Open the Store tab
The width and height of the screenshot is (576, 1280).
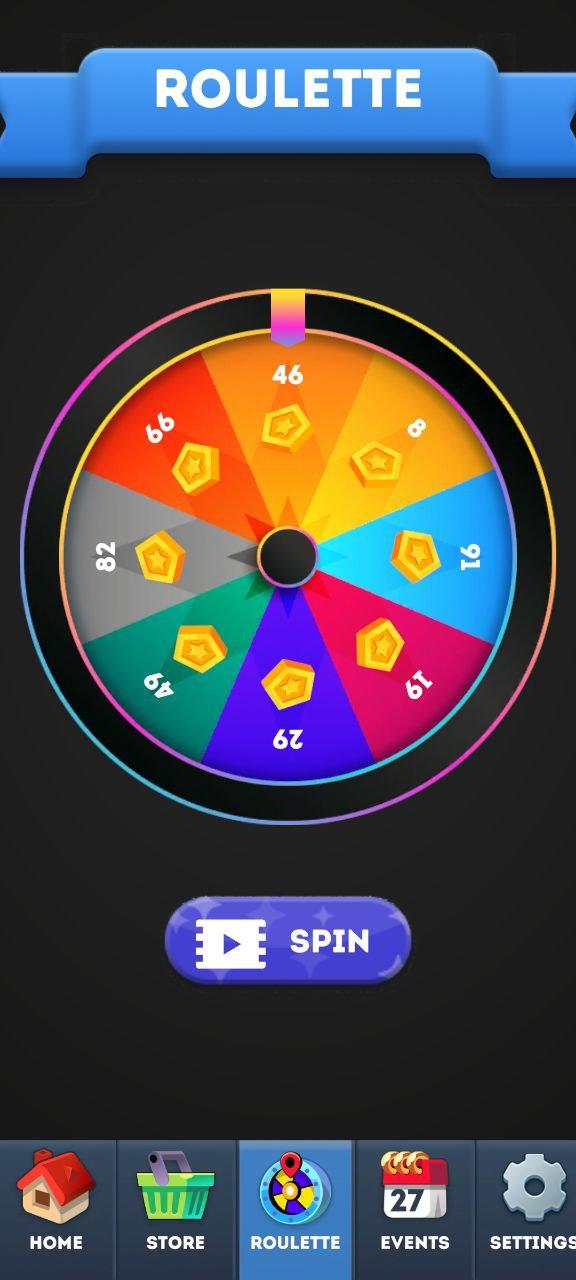tap(176, 1210)
